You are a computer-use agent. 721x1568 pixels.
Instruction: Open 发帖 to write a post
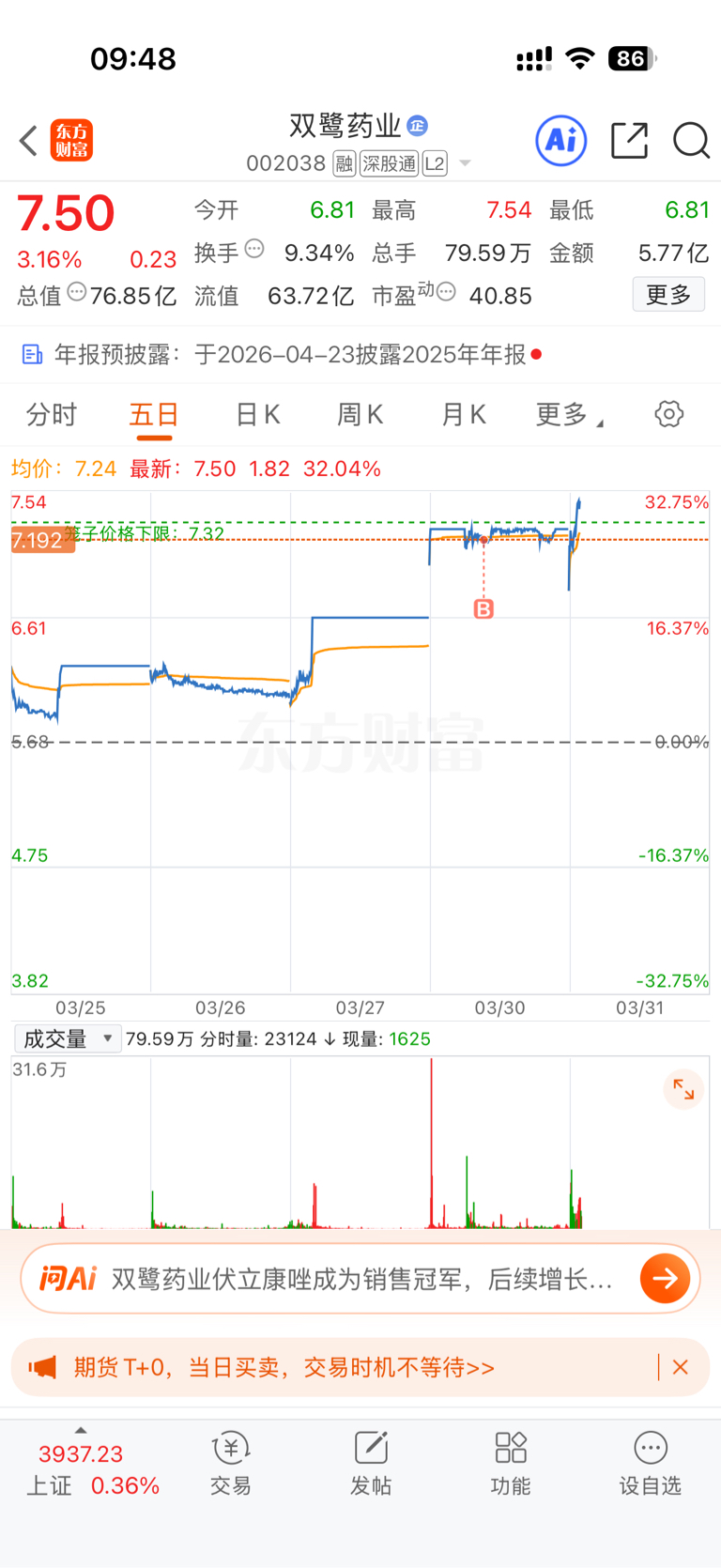tap(371, 1464)
